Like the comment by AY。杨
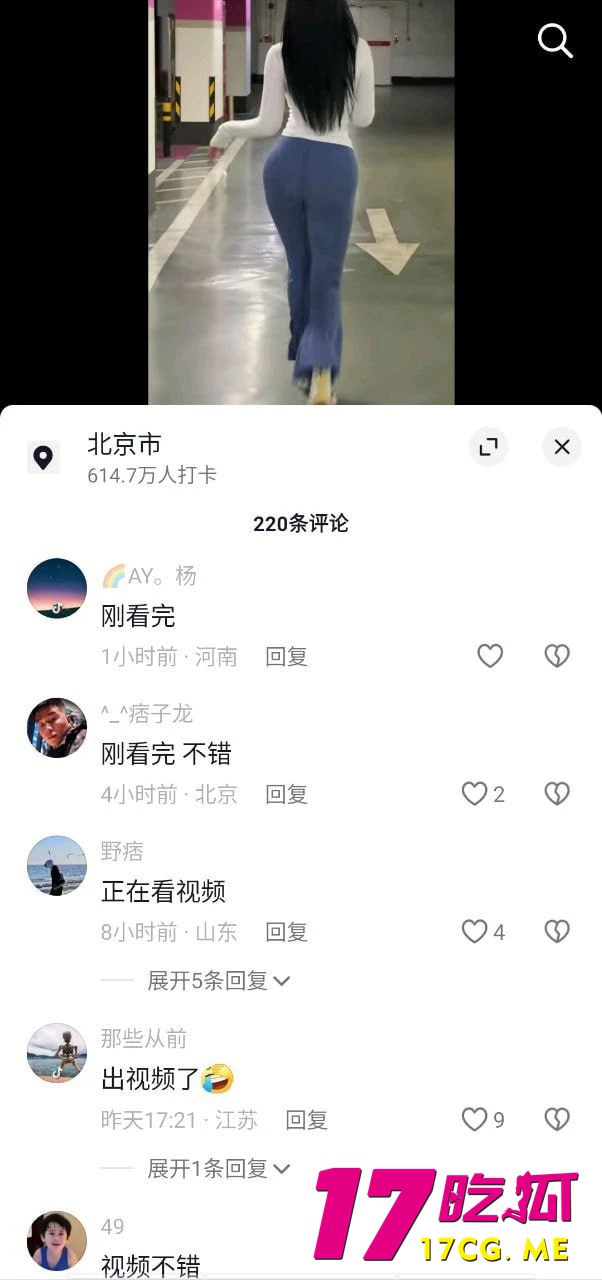 coord(489,656)
